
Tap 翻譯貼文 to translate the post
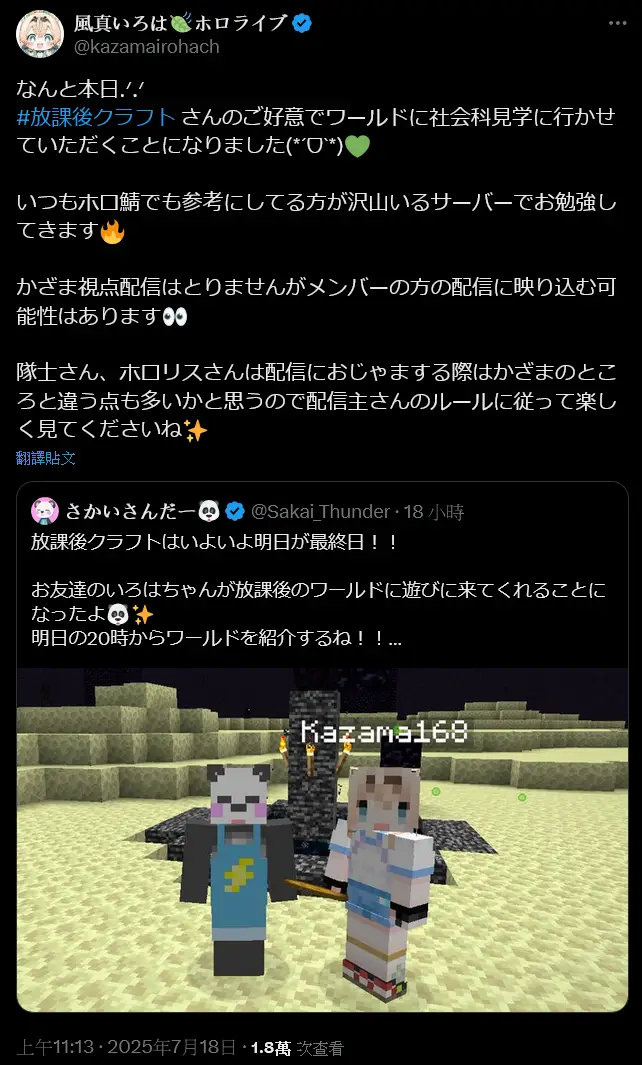(46, 458)
